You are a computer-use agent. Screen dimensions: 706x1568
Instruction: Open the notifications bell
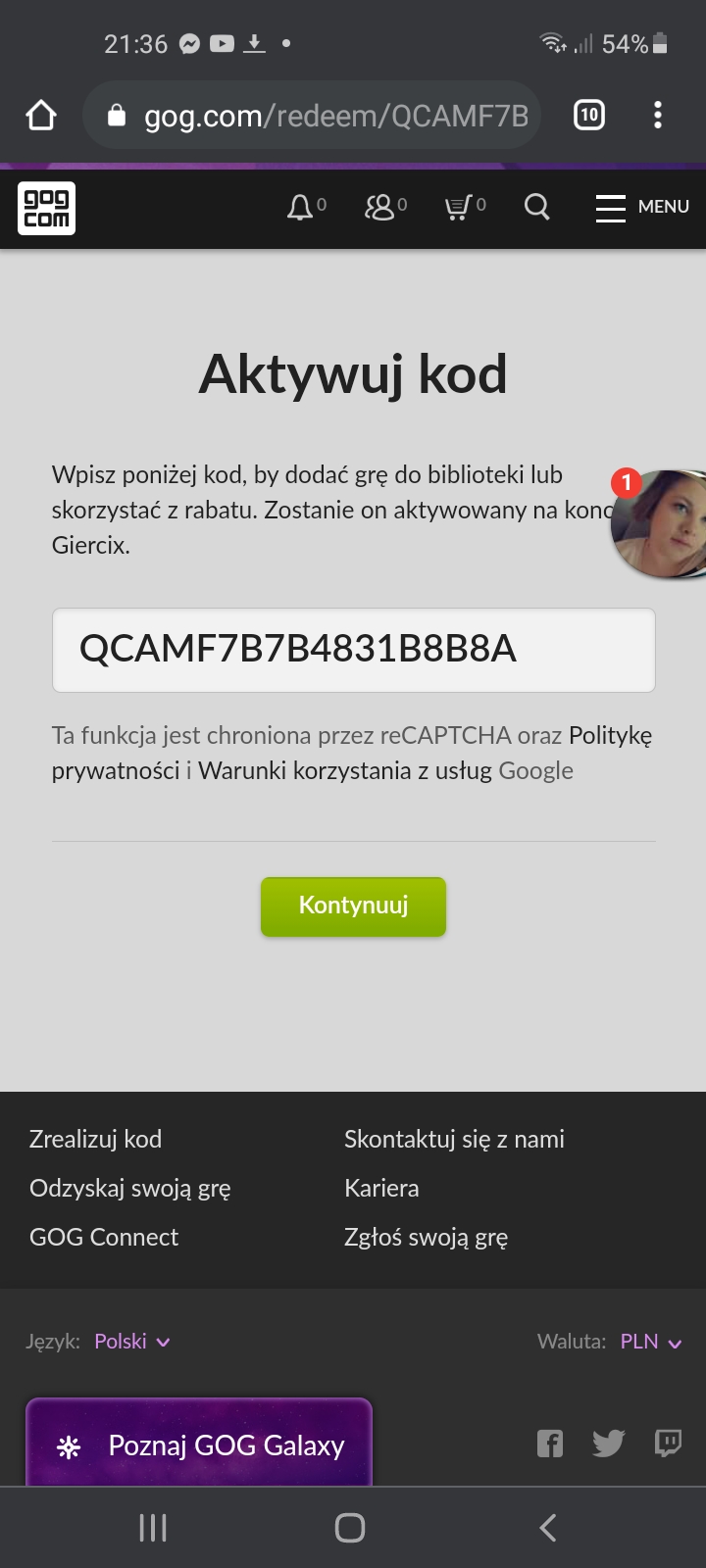(306, 207)
